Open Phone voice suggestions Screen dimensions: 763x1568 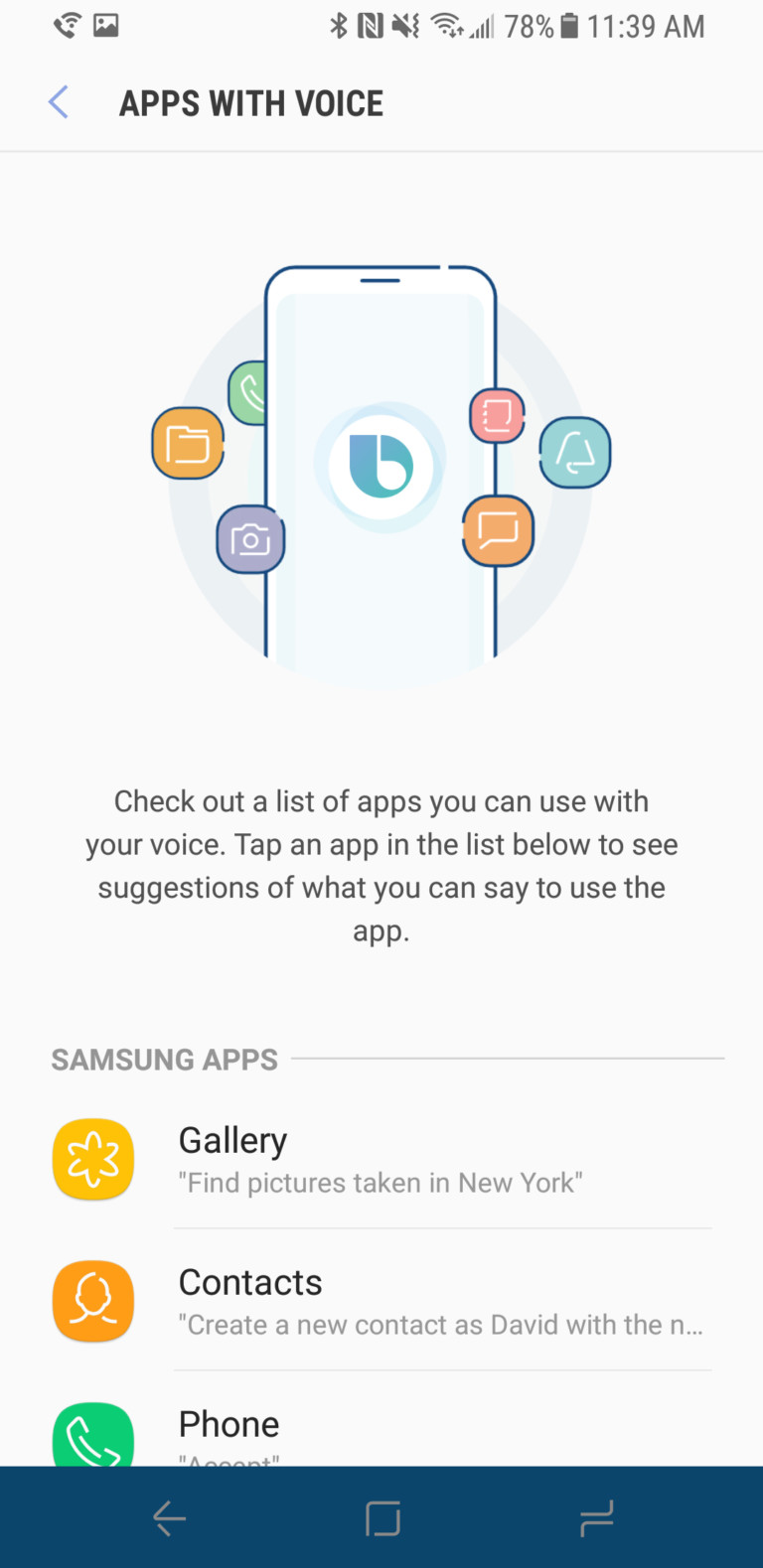tap(381, 1432)
